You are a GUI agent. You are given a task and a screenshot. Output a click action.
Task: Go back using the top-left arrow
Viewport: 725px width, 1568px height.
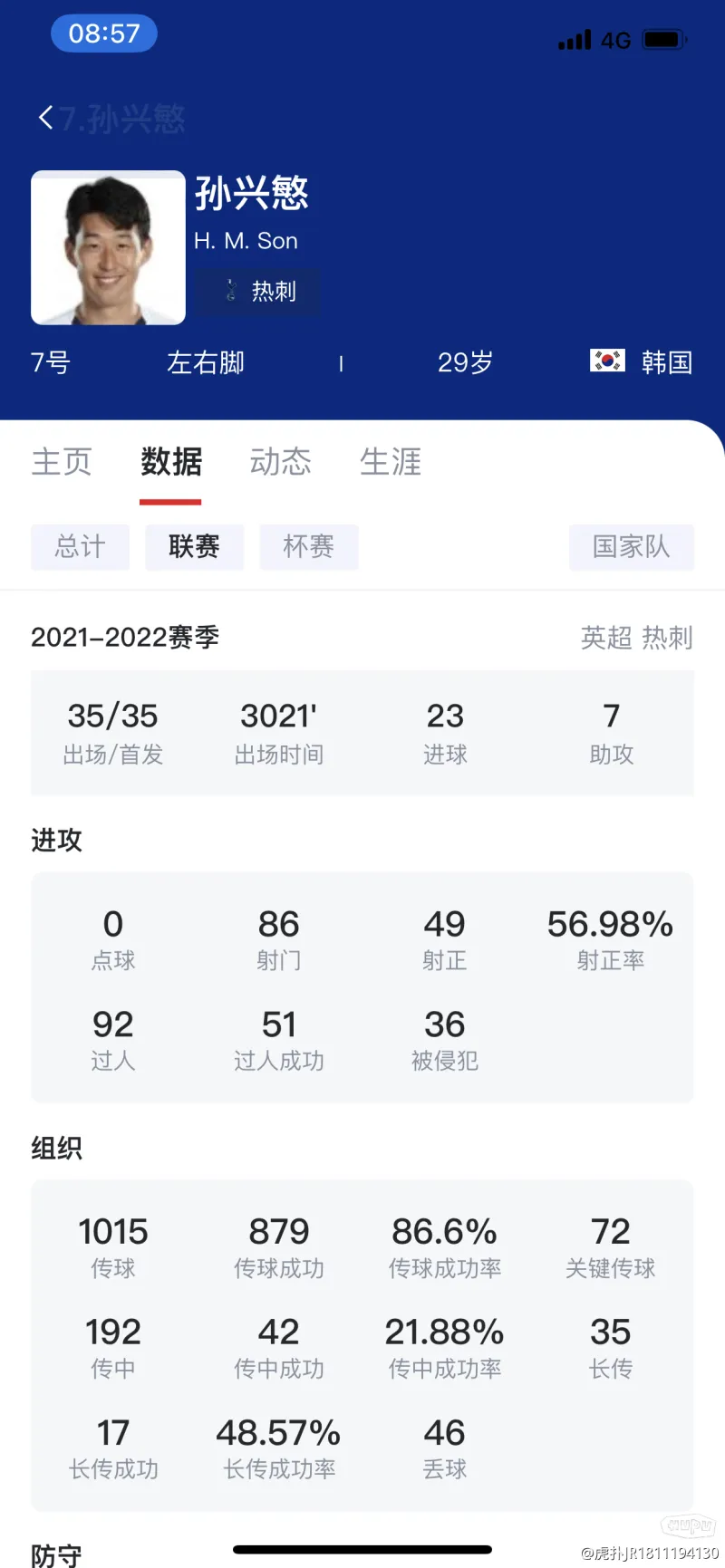click(45, 118)
